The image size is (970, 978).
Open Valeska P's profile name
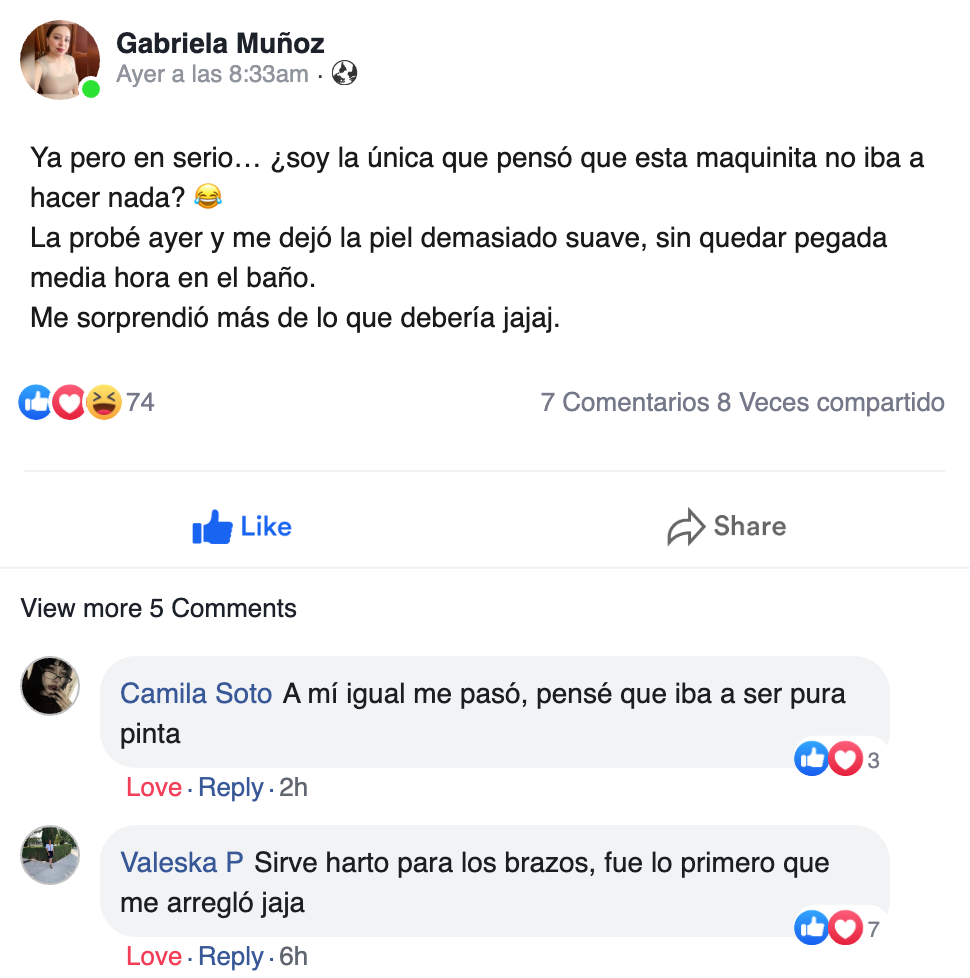(182, 863)
